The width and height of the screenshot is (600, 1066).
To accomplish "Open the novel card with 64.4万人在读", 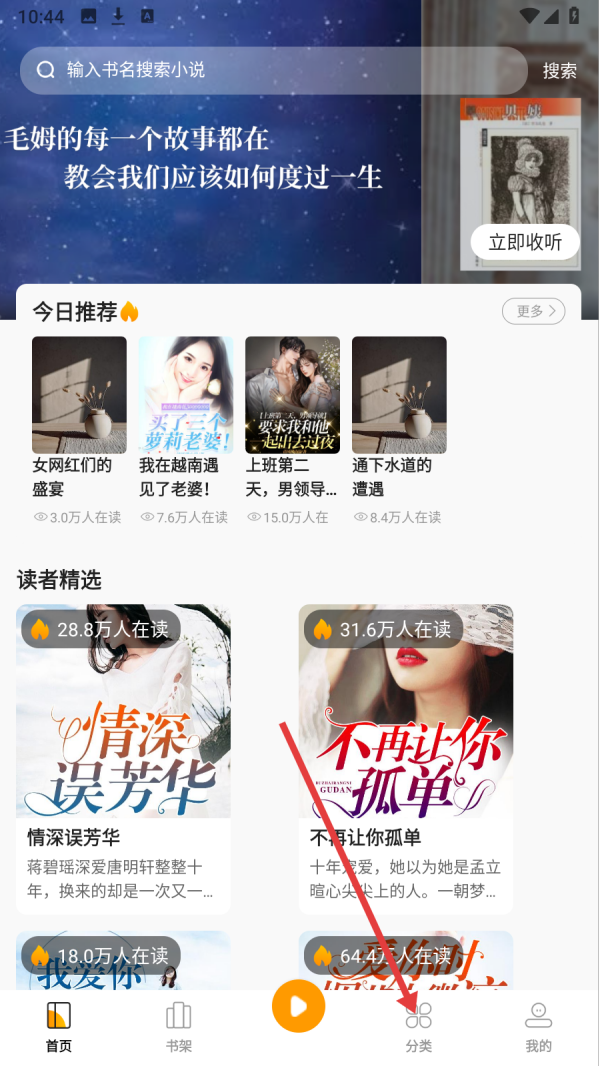I will (405, 960).
